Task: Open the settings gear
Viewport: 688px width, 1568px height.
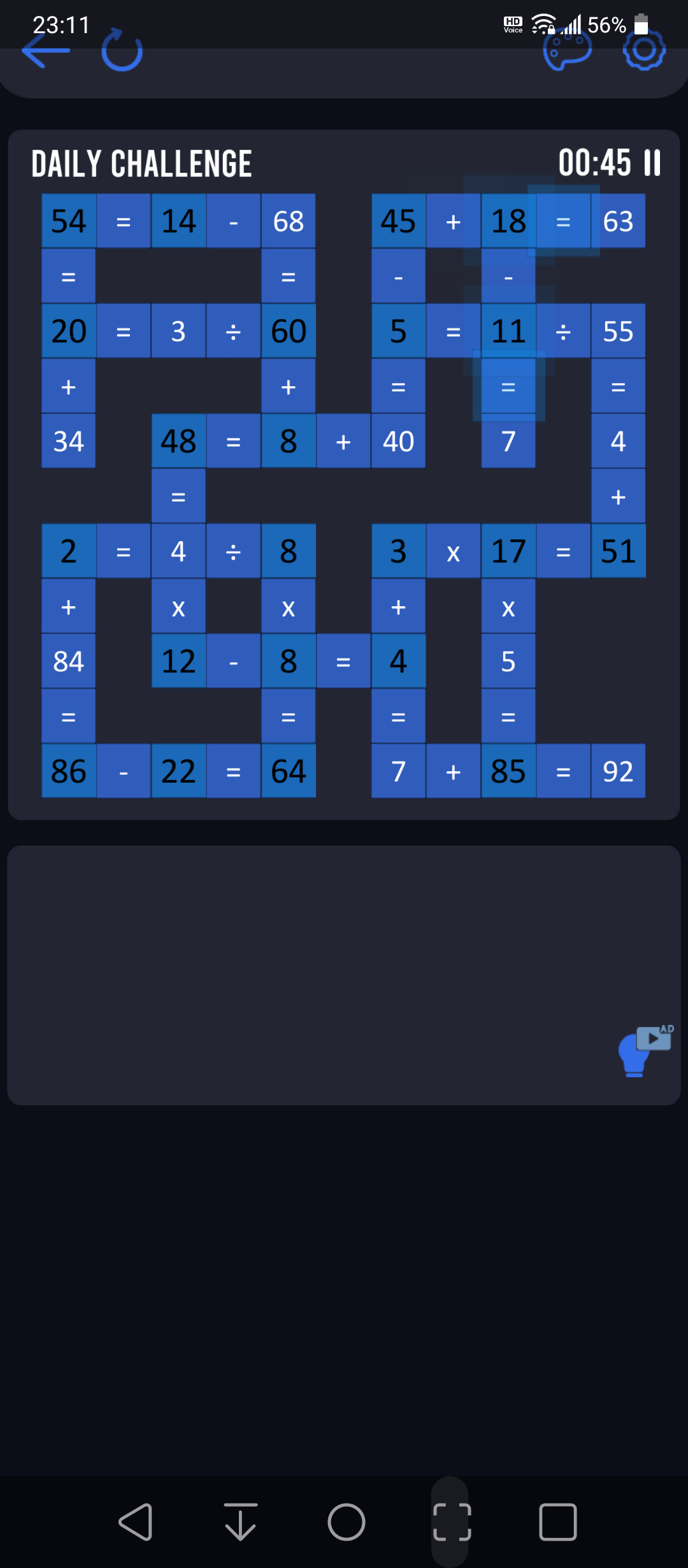Action: [644, 50]
